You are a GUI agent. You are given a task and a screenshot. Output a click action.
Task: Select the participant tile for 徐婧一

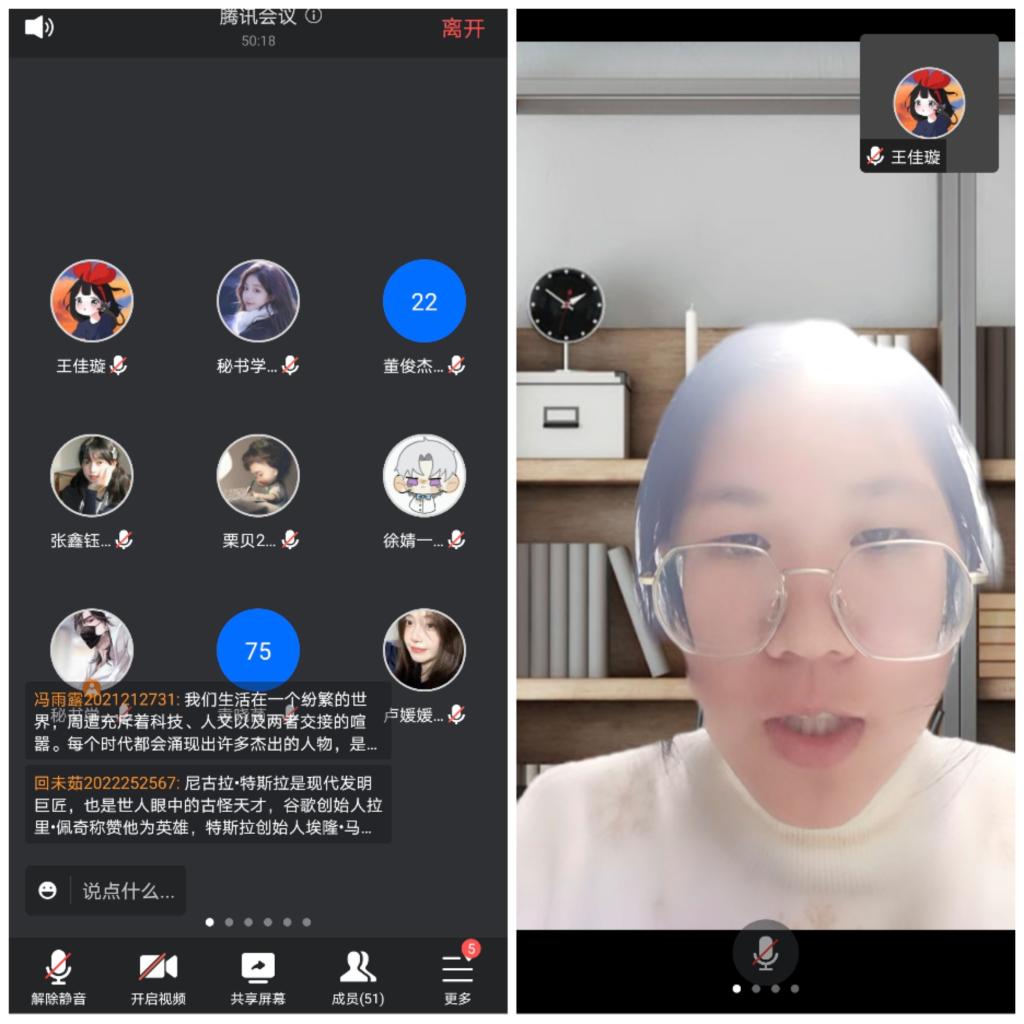coord(424,476)
